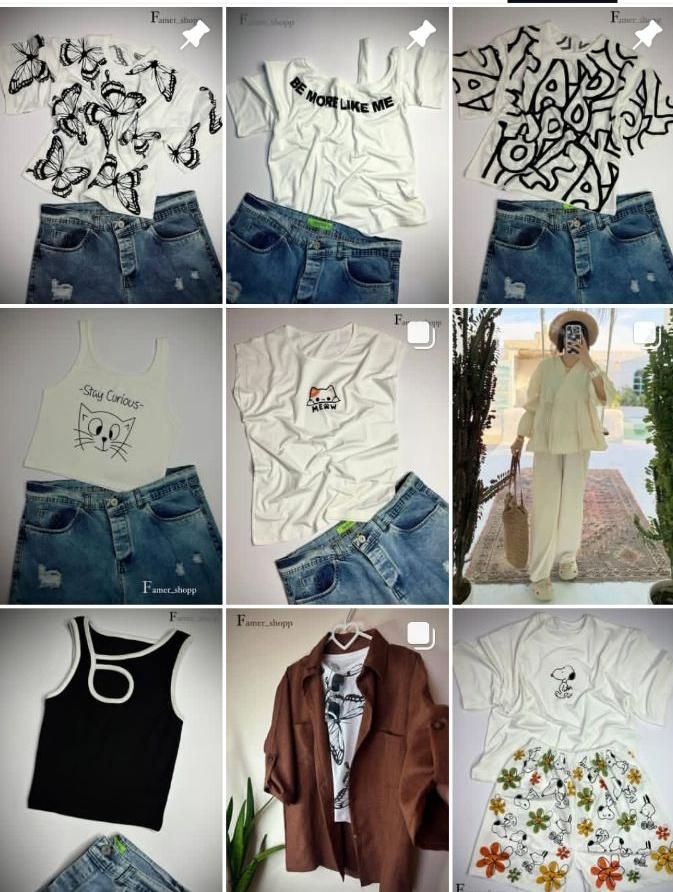This screenshot has height=892, width=673.
Task: Open the black abstract lettering t-shirt post
Action: click(x=562, y=155)
